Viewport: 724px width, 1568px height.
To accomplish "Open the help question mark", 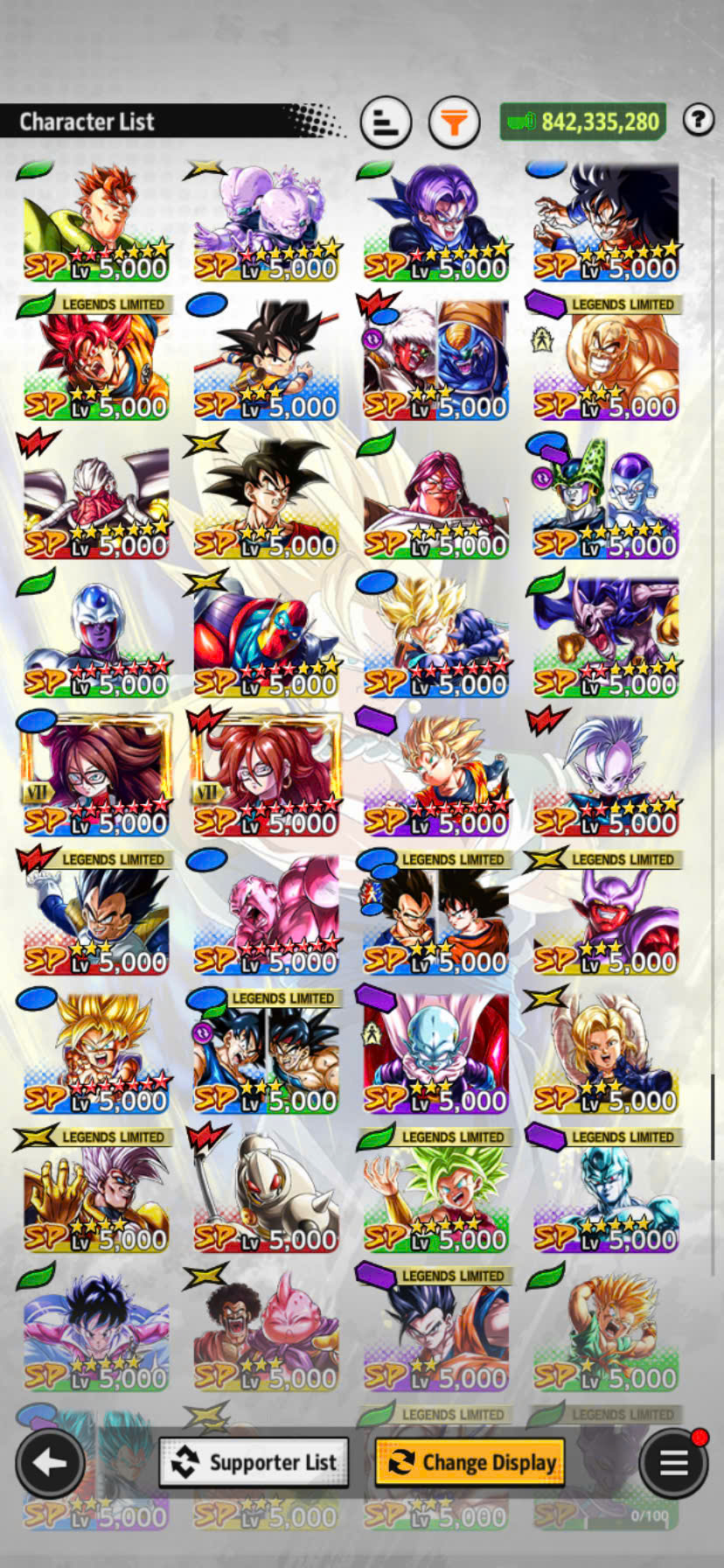I will [x=698, y=119].
